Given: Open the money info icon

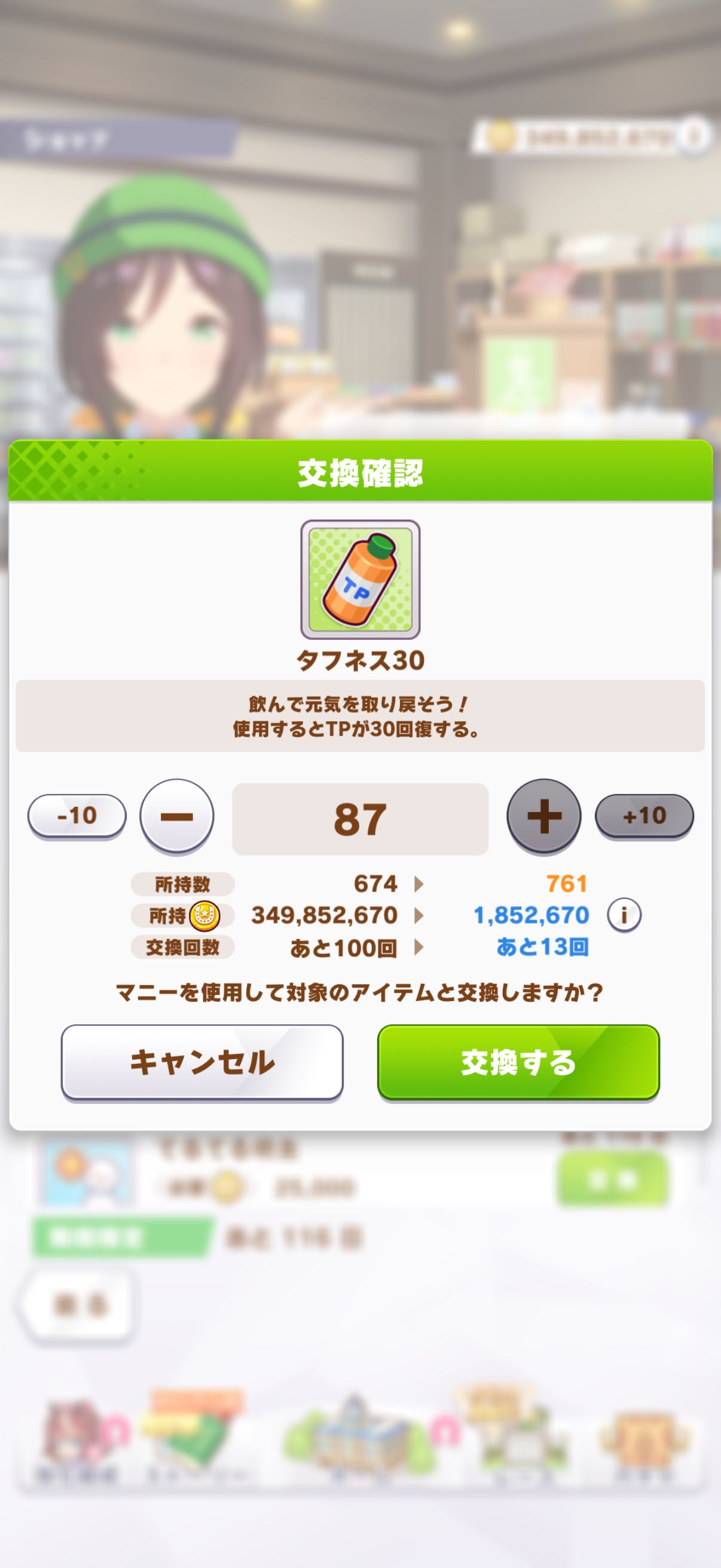Looking at the screenshot, I should [624, 916].
